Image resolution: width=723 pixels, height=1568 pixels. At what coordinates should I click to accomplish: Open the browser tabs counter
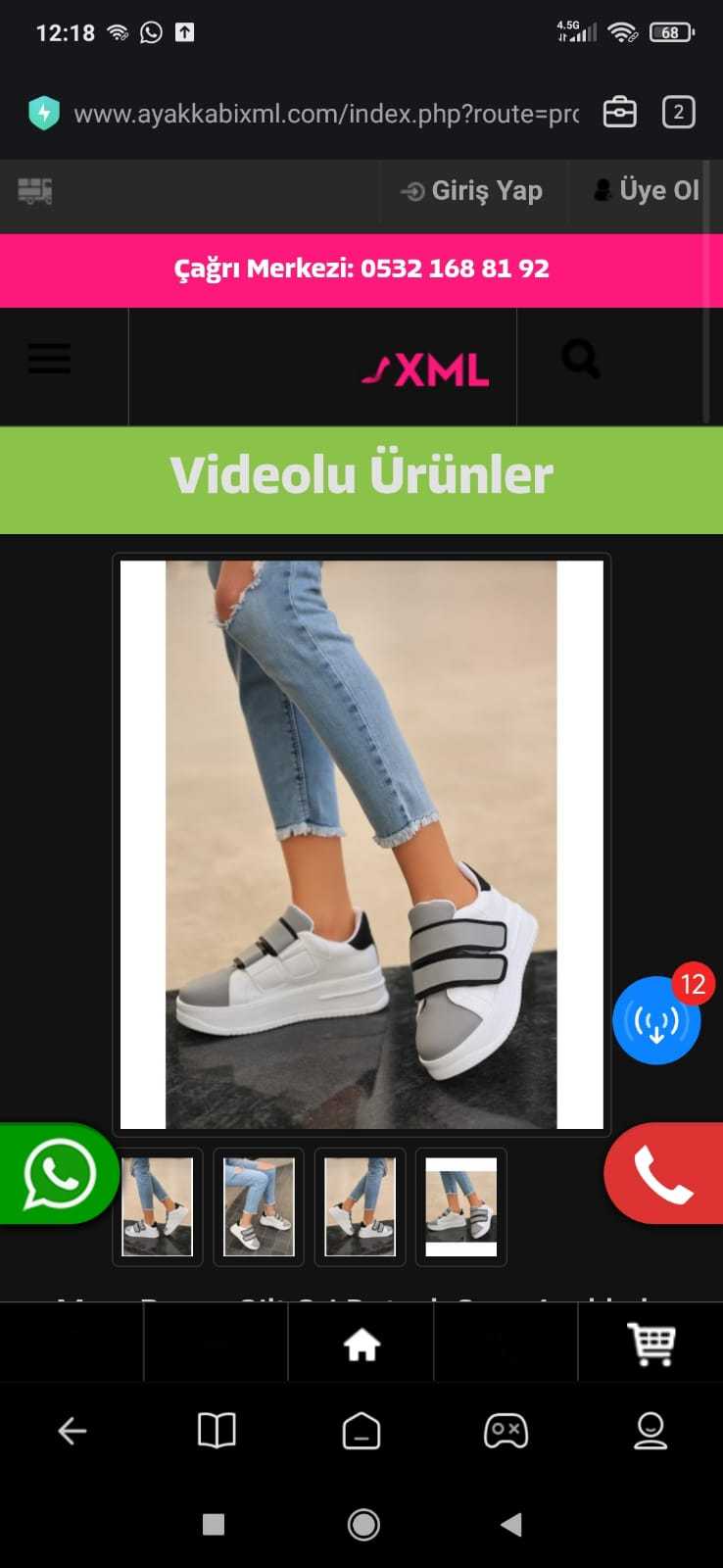678,113
